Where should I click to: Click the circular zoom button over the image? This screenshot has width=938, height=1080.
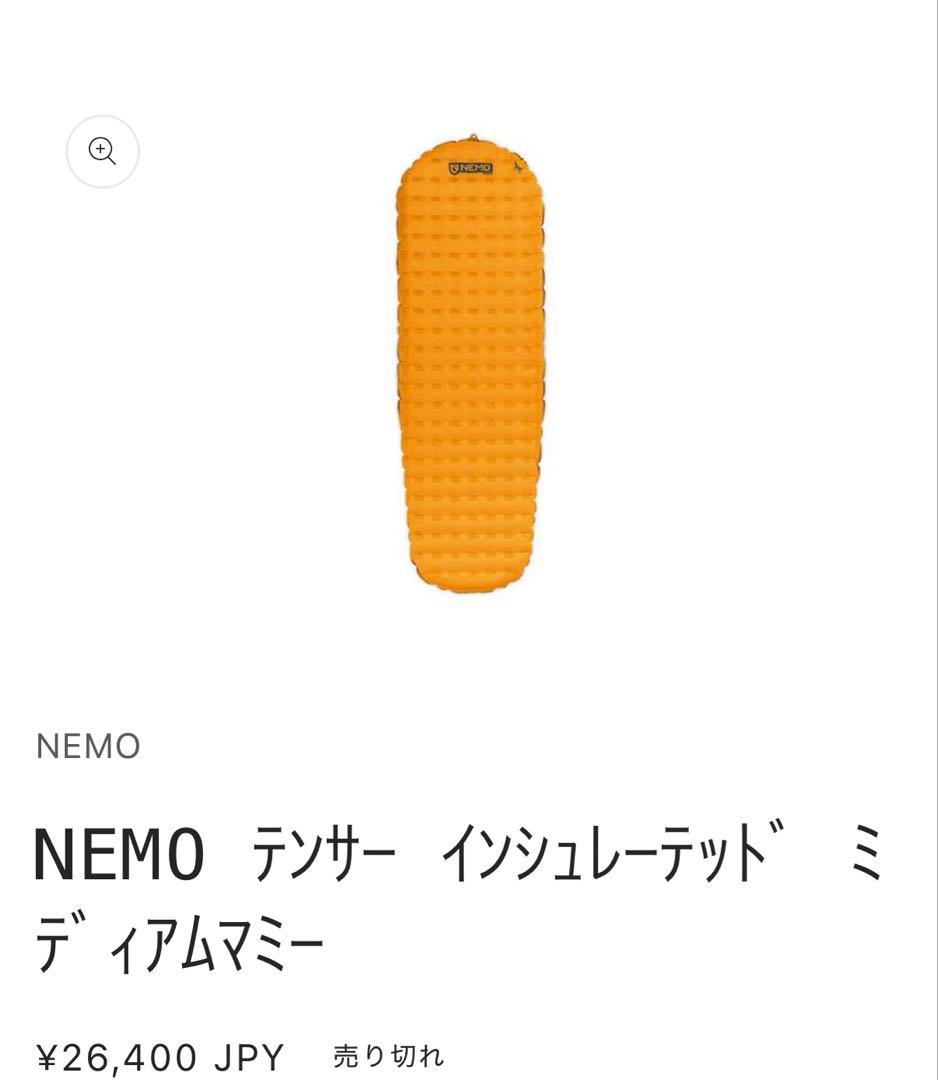coord(102,150)
